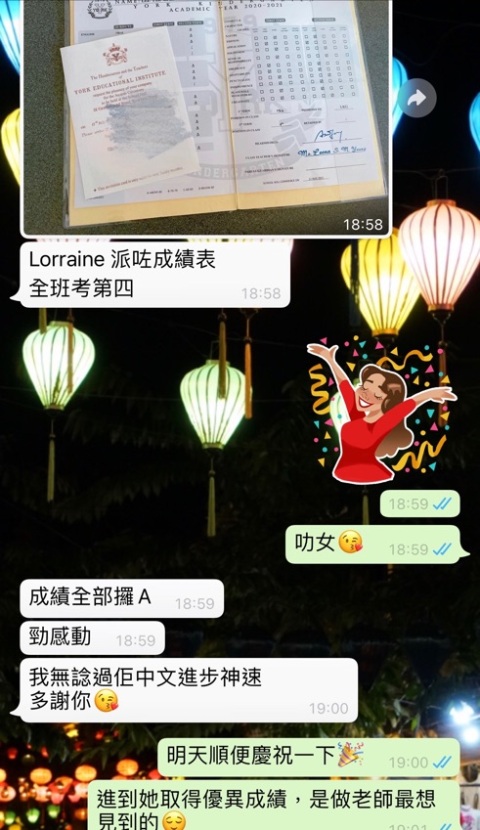This screenshot has height=830, width=480.
Task: Forward the report card photo message
Action: coord(417,97)
